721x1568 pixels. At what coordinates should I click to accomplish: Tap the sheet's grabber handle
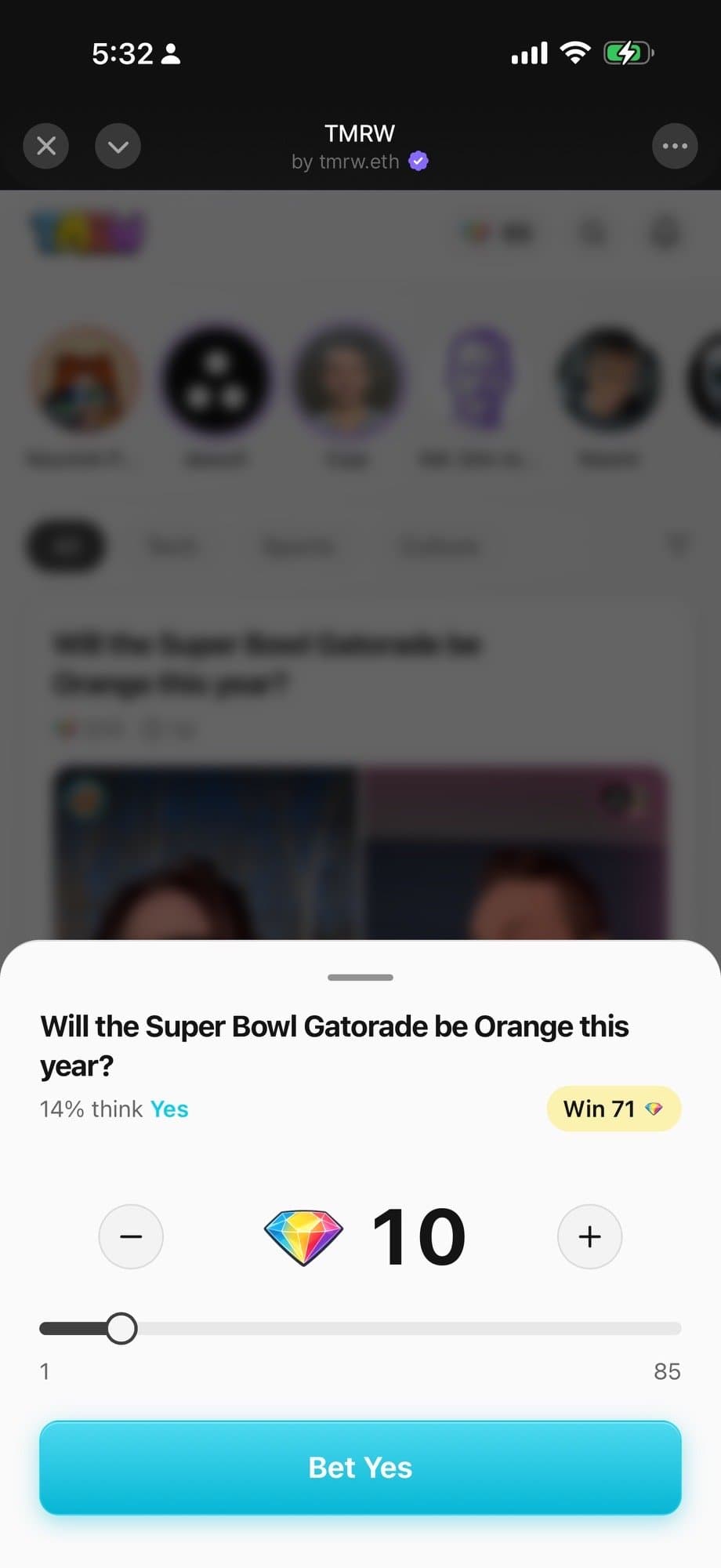click(x=360, y=977)
